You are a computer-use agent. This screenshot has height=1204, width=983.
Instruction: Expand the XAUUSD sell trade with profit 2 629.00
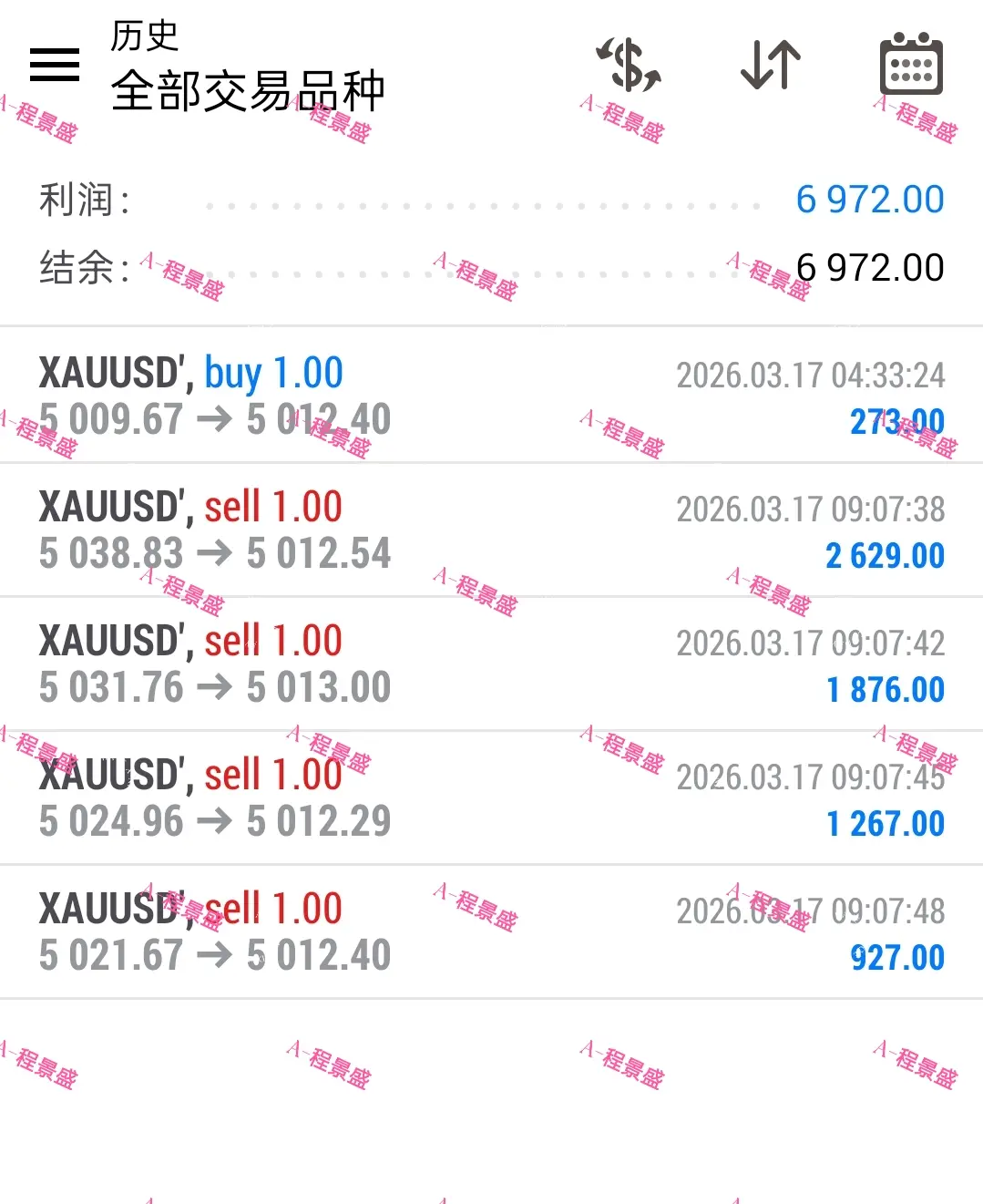[x=491, y=530]
